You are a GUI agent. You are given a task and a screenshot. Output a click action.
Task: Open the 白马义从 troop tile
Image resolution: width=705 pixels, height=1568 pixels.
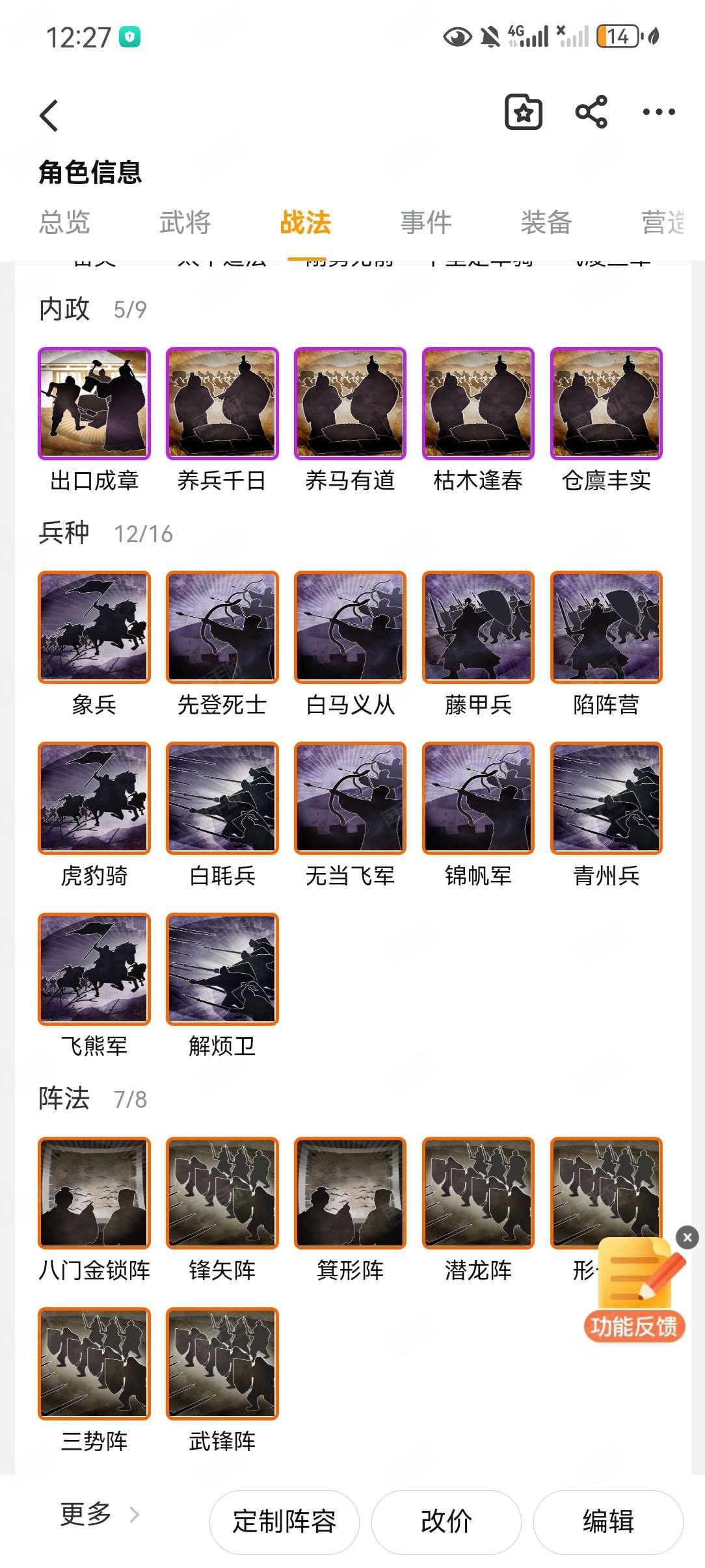pyautogui.click(x=350, y=627)
